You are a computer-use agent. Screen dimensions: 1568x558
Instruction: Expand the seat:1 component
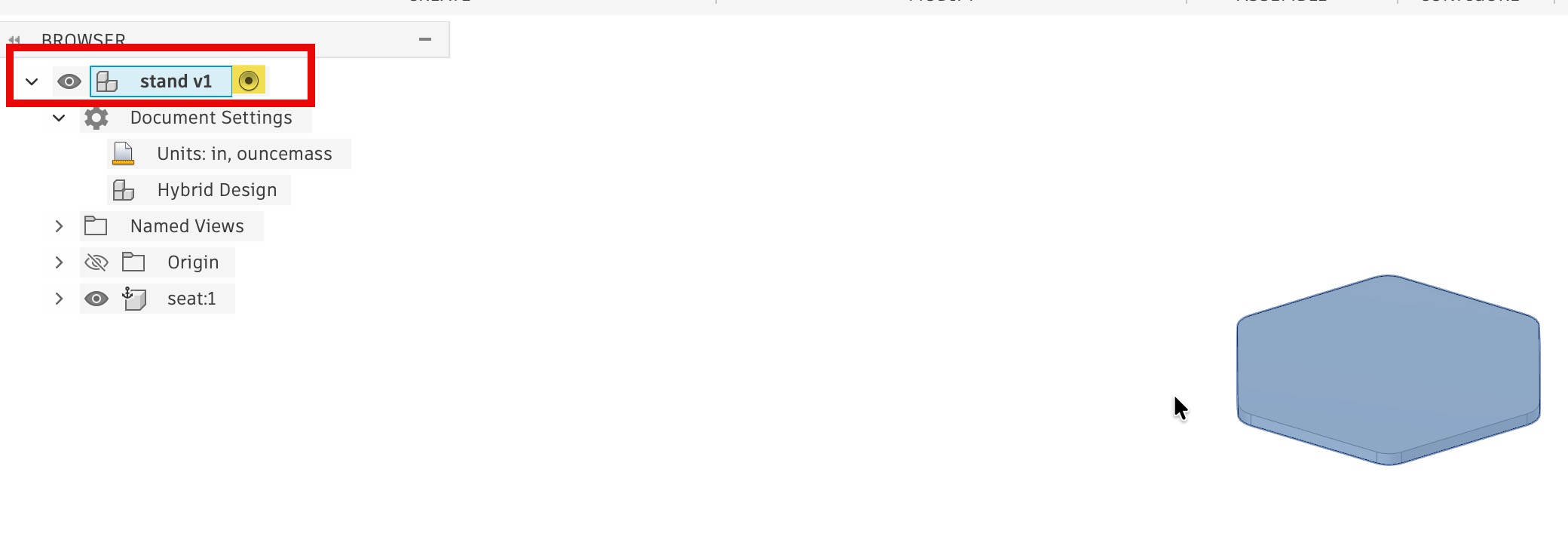59,299
